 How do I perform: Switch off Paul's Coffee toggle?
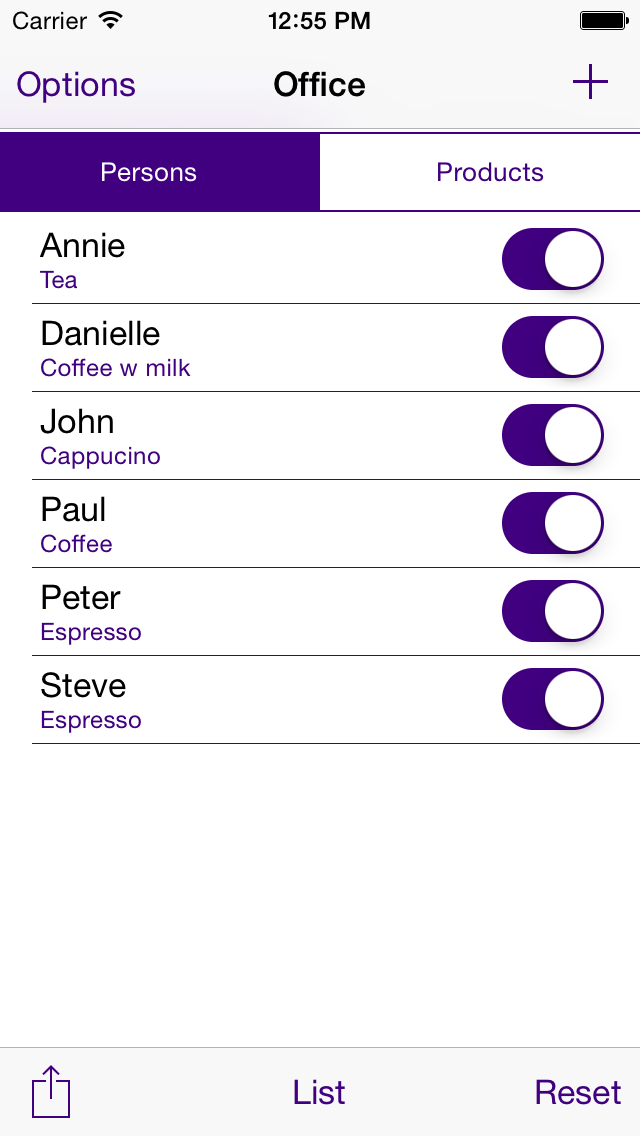[552, 523]
